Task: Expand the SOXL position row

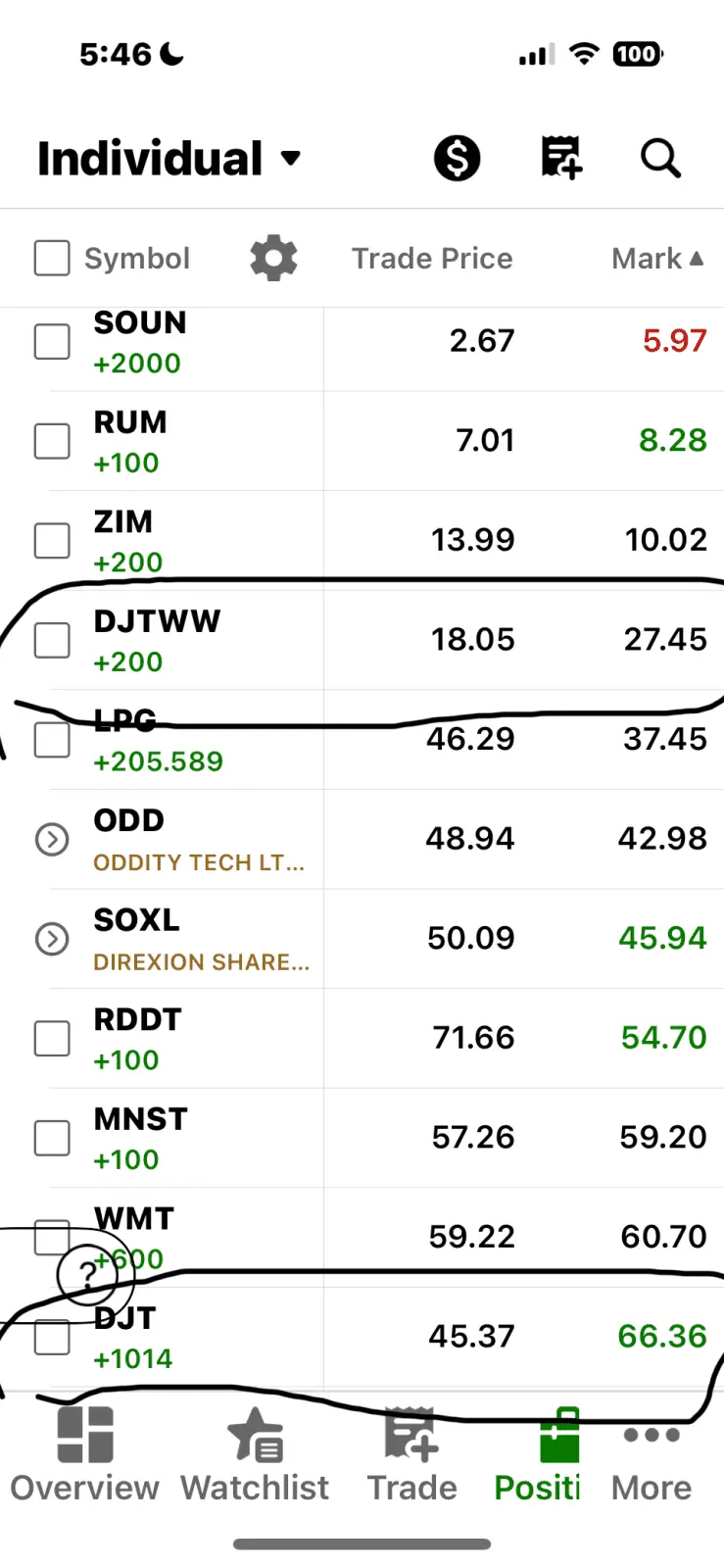Action: click(52, 939)
